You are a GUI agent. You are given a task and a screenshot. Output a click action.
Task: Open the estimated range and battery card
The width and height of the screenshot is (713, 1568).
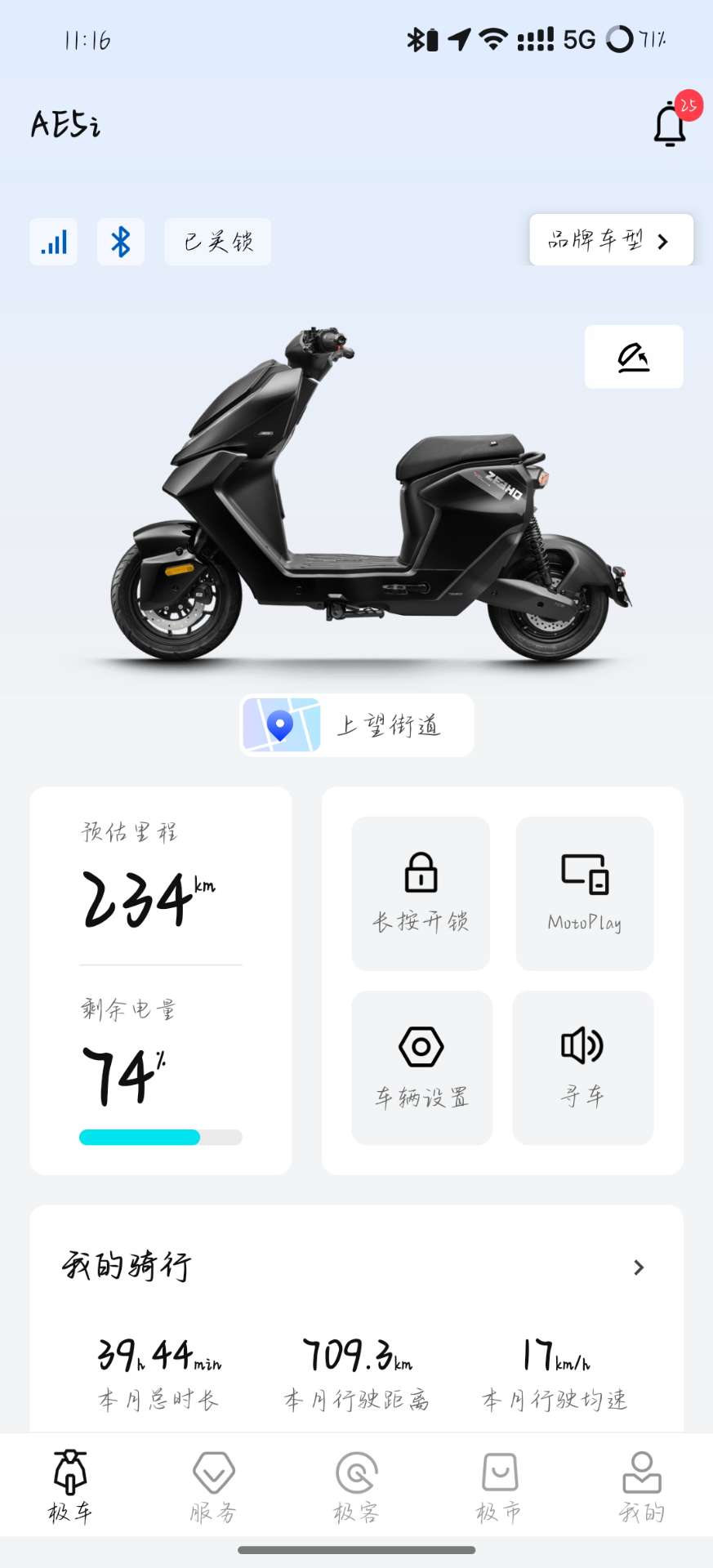[x=161, y=981]
